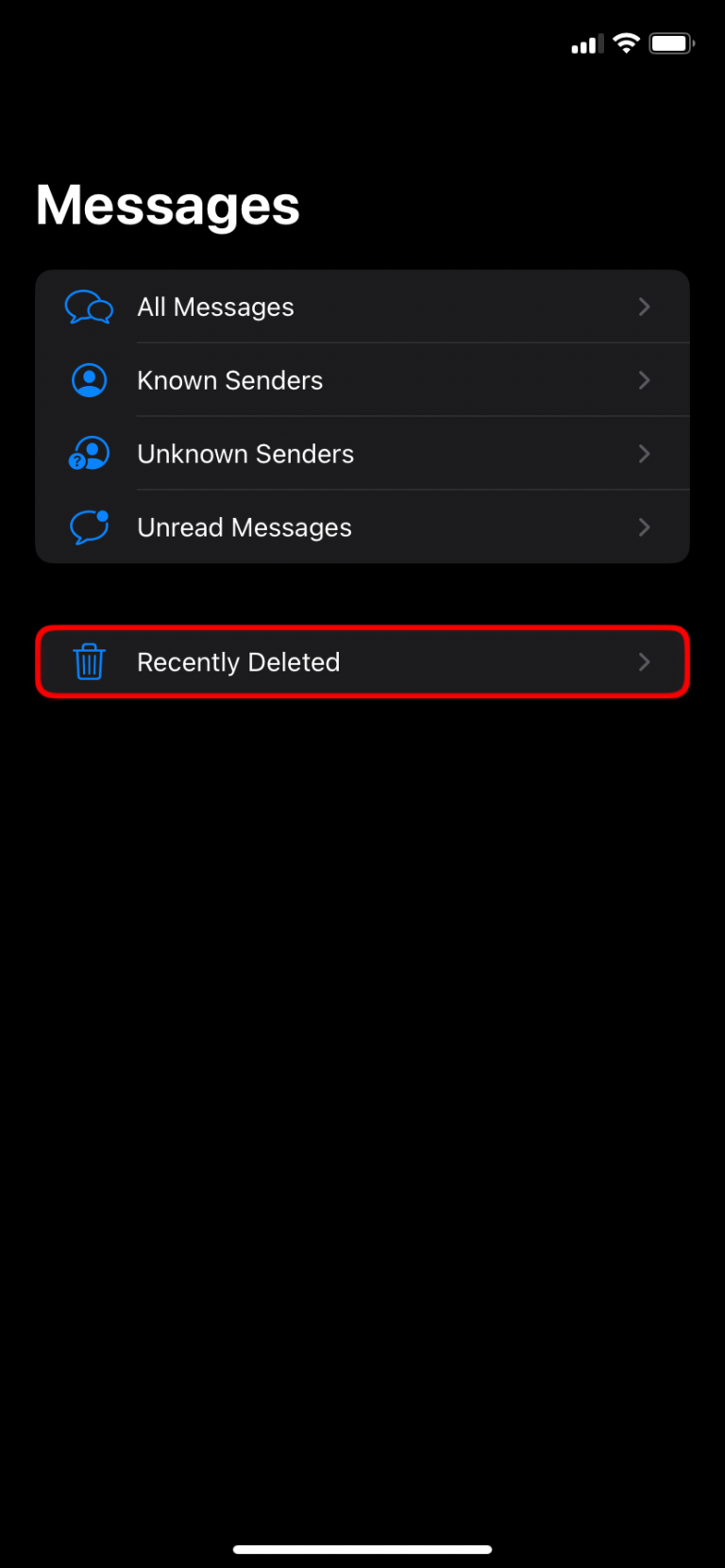Click the battery indicator icon
The width and height of the screenshot is (725, 1568).
[x=672, y=42]
